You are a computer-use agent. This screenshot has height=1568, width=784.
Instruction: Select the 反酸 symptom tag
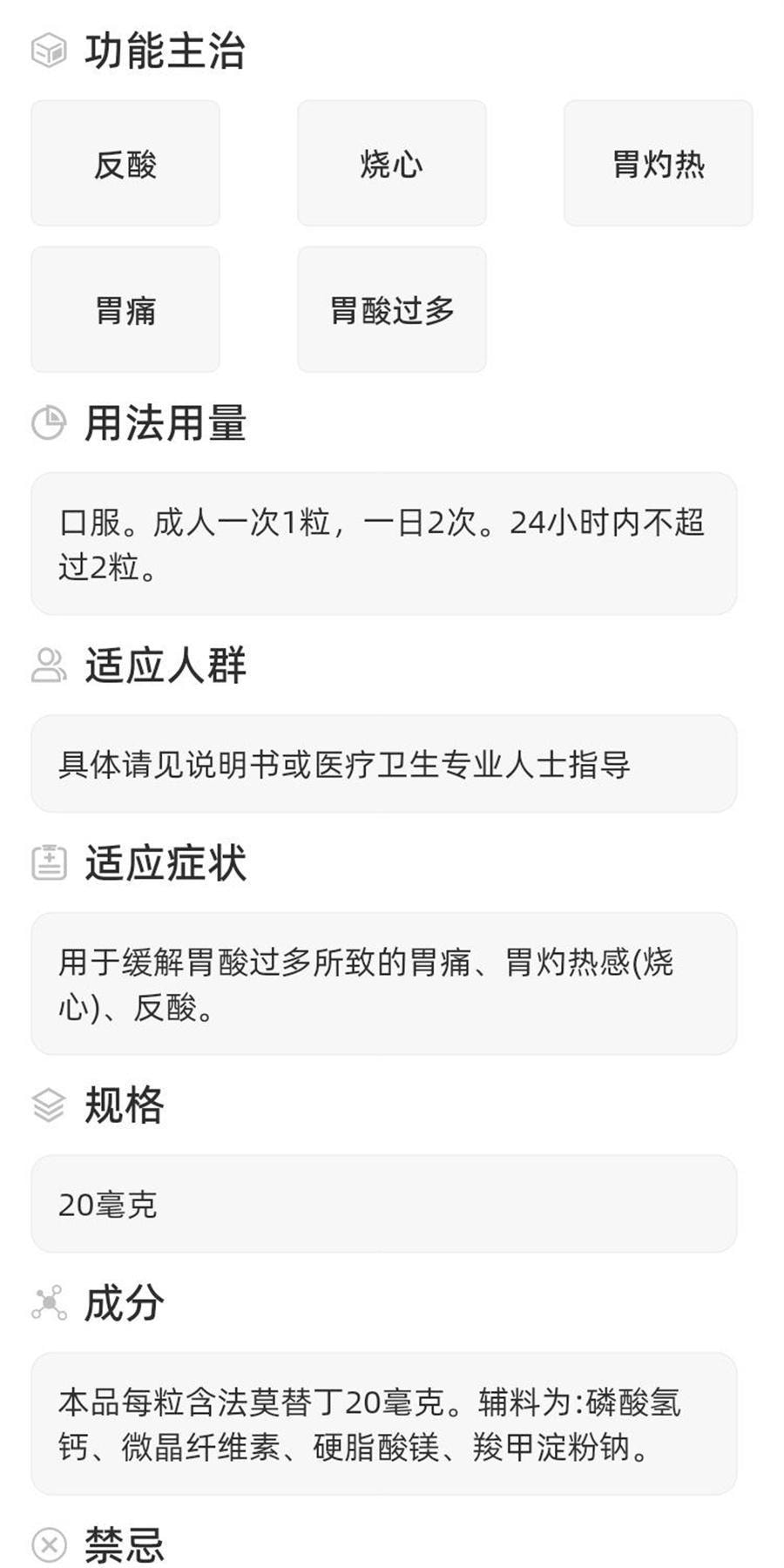point(125,164)
